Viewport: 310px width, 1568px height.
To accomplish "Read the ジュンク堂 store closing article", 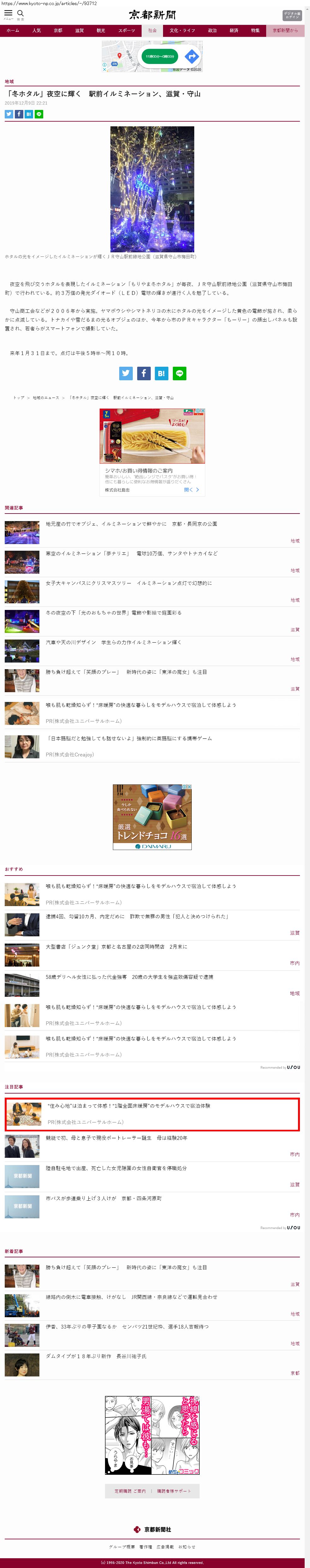I will (x=116, y=946).
